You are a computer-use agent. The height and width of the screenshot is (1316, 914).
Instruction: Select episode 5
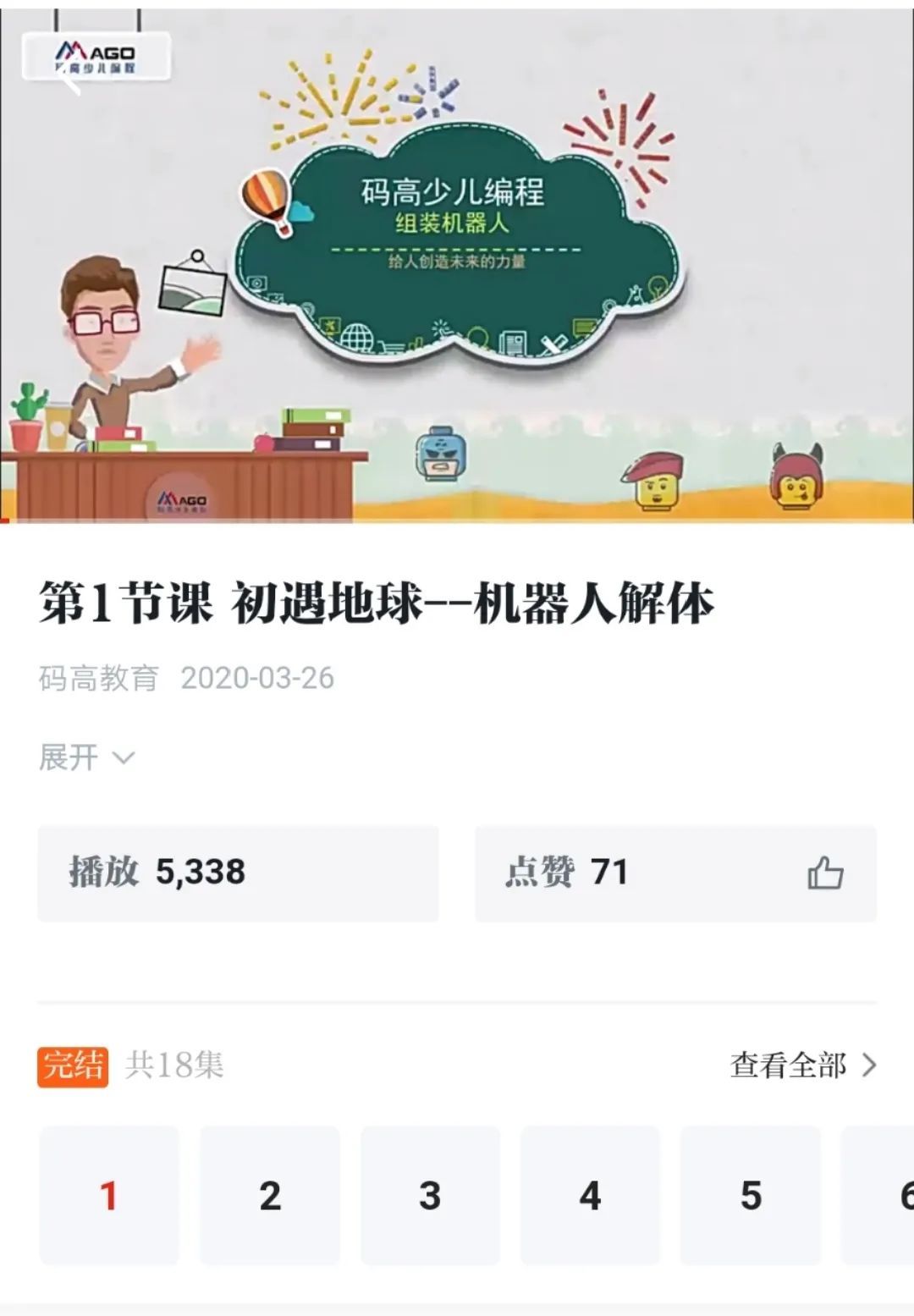pos(751,1195)
